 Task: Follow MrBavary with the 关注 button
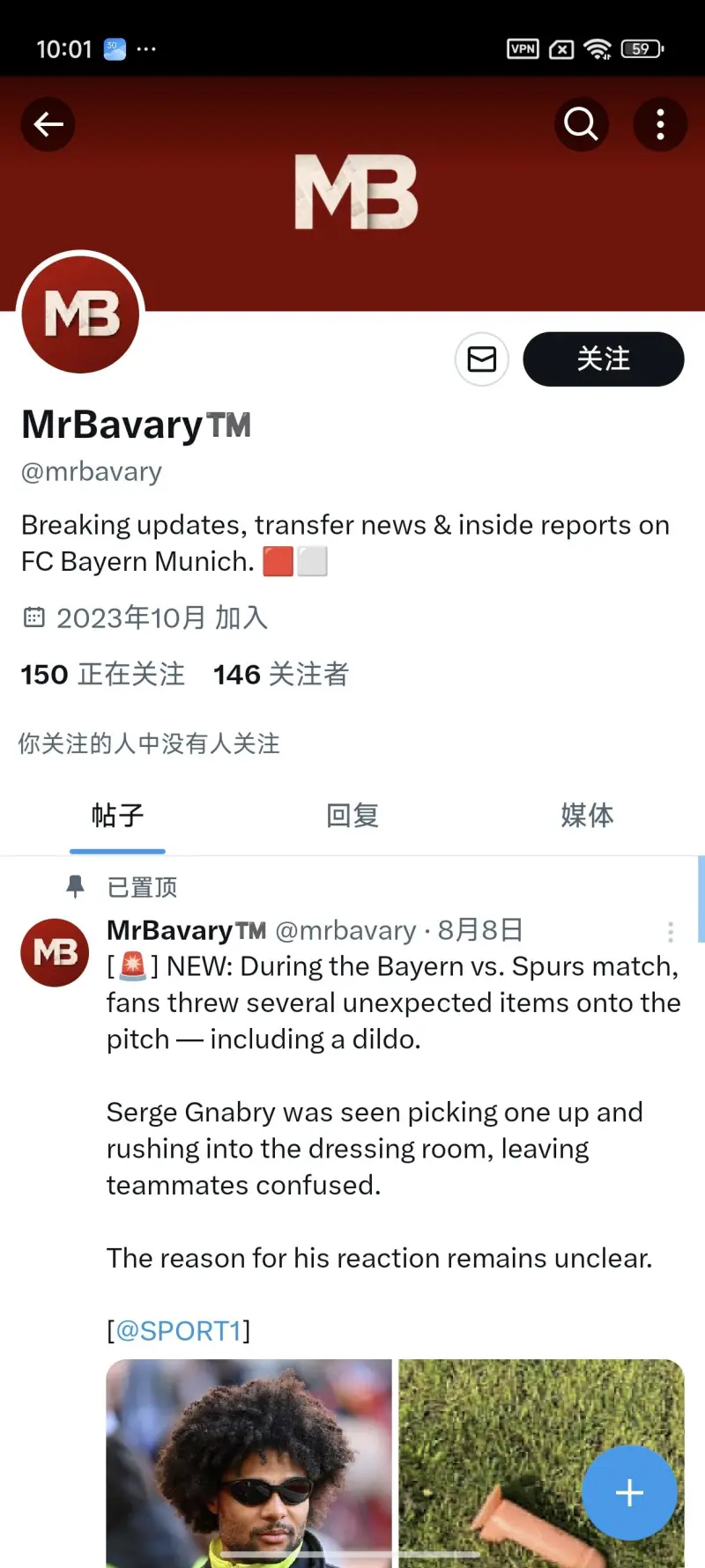click(x=603, y=359)
